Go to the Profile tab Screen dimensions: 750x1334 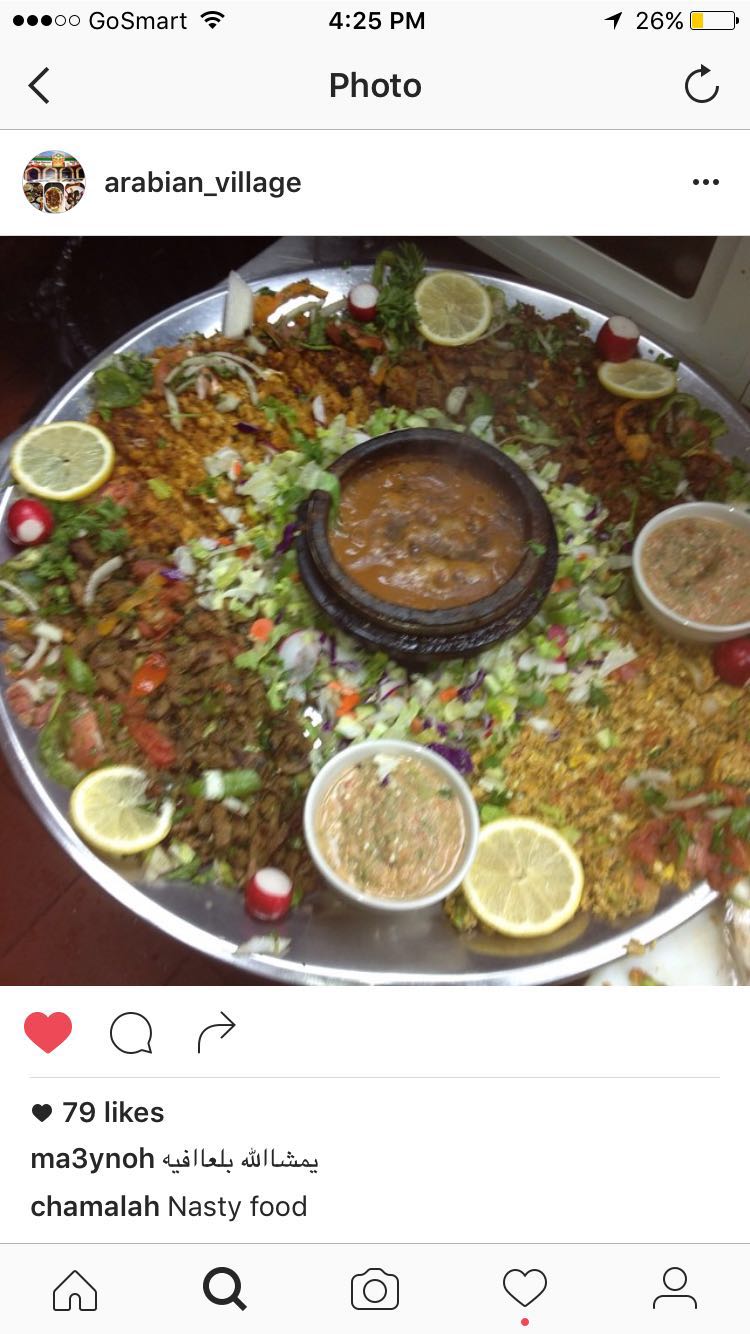[x=675, y=1289]
